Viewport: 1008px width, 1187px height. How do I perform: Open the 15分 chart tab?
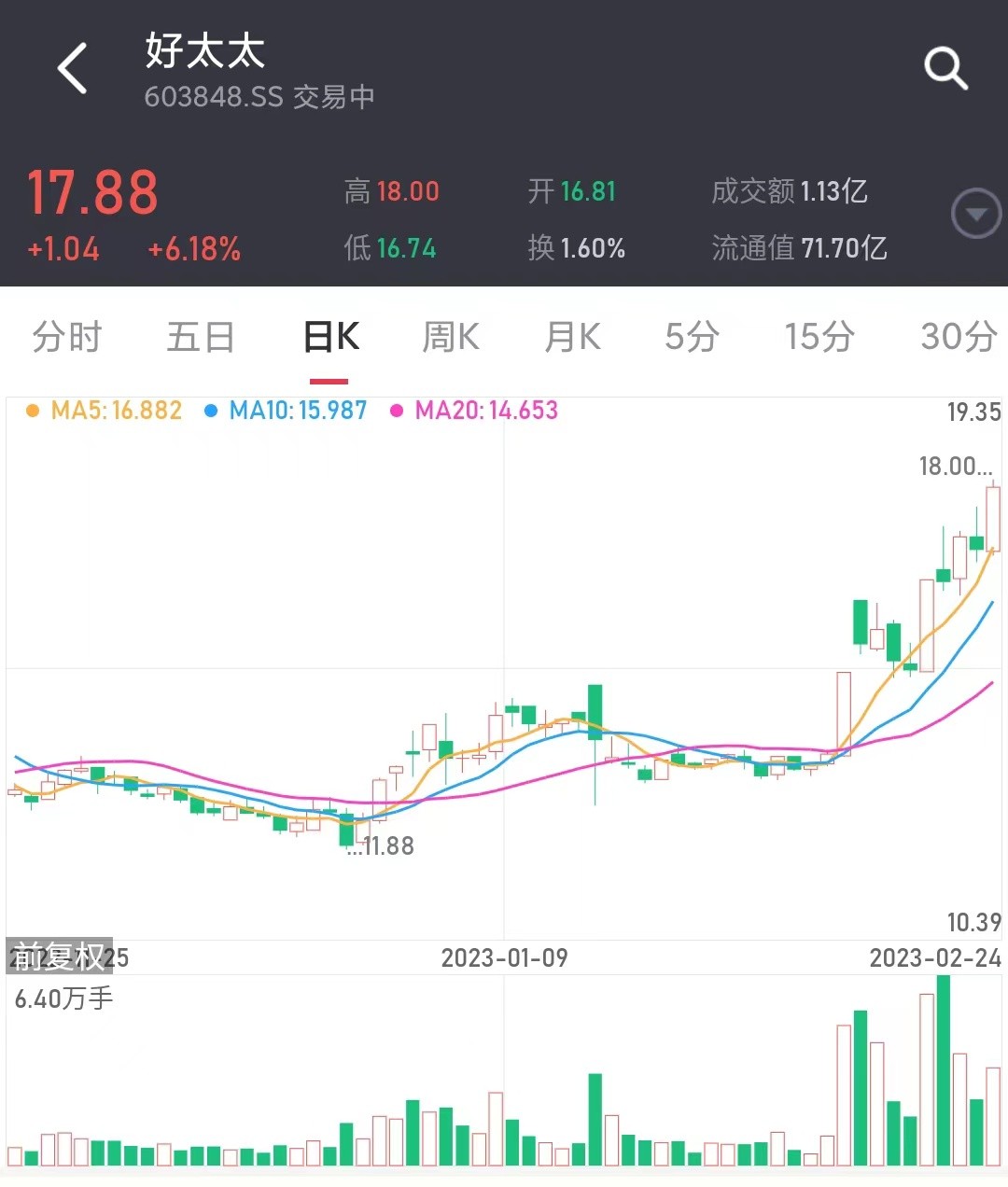(819, 337)
